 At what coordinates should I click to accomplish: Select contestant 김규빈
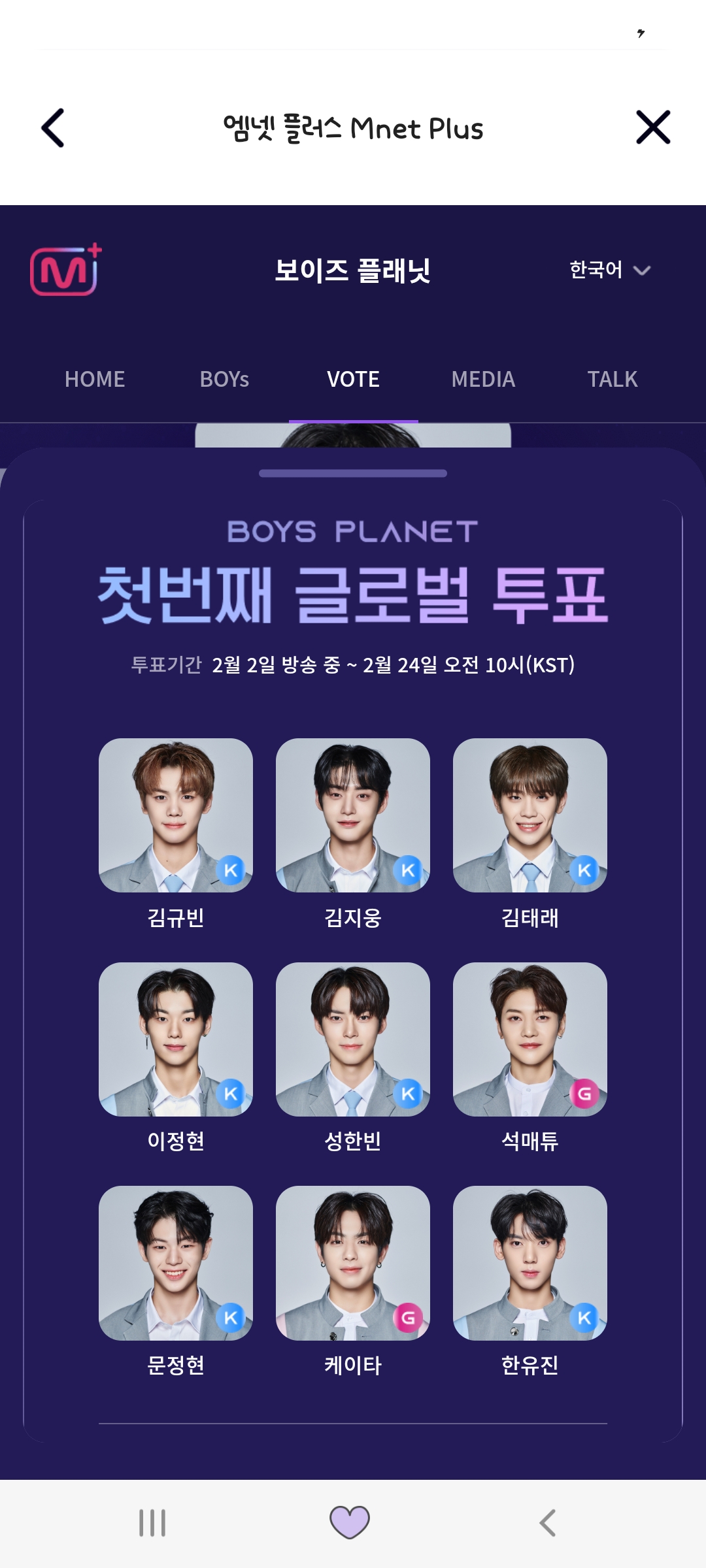176,815
